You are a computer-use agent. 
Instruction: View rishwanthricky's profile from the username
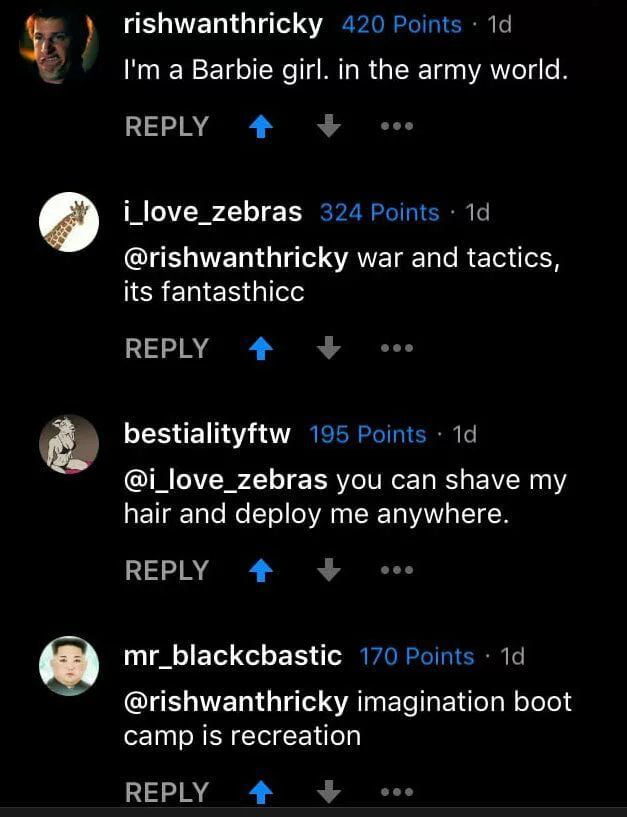click(x=222, y=25)
